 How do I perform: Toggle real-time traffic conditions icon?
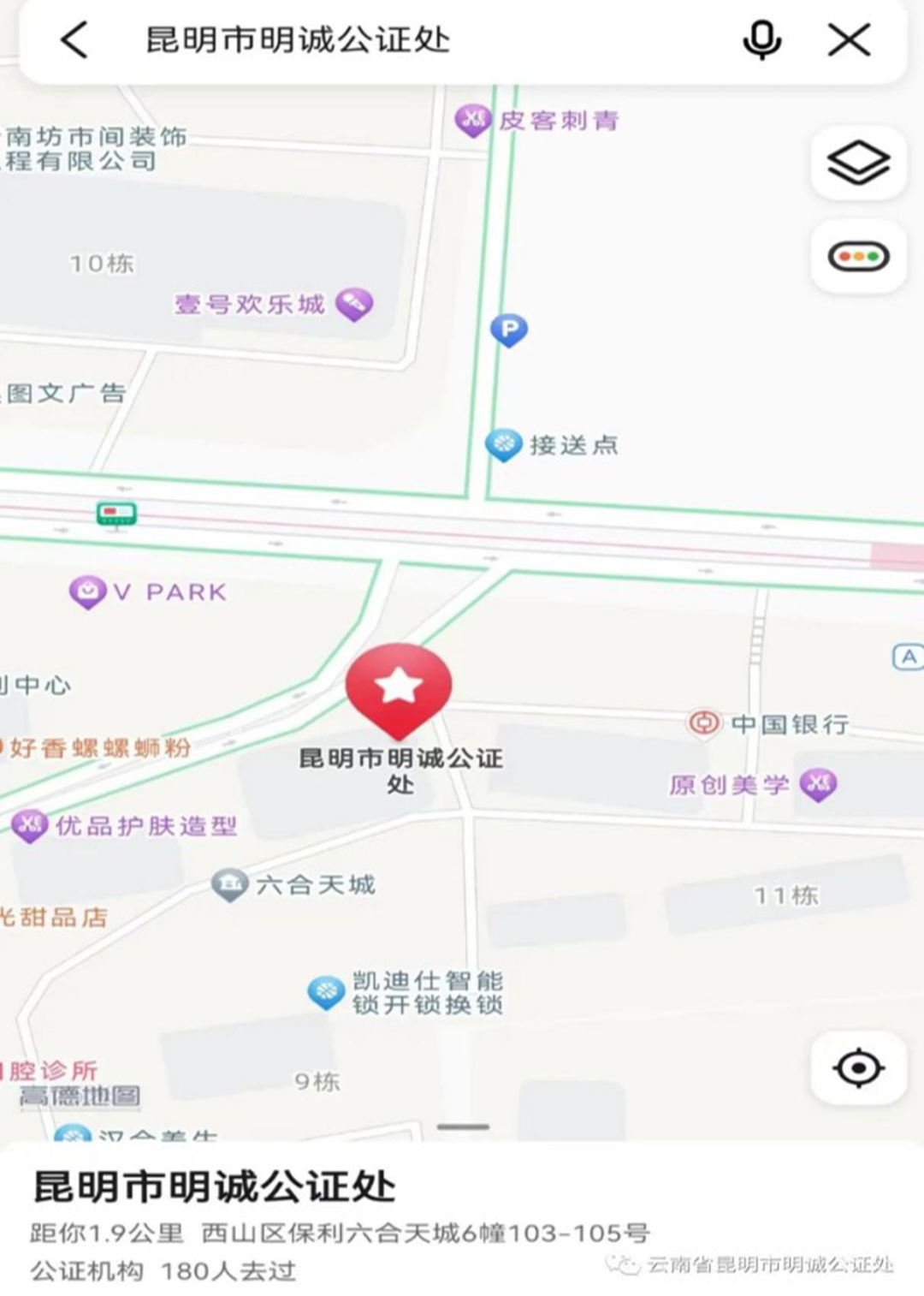pos(859,256)
